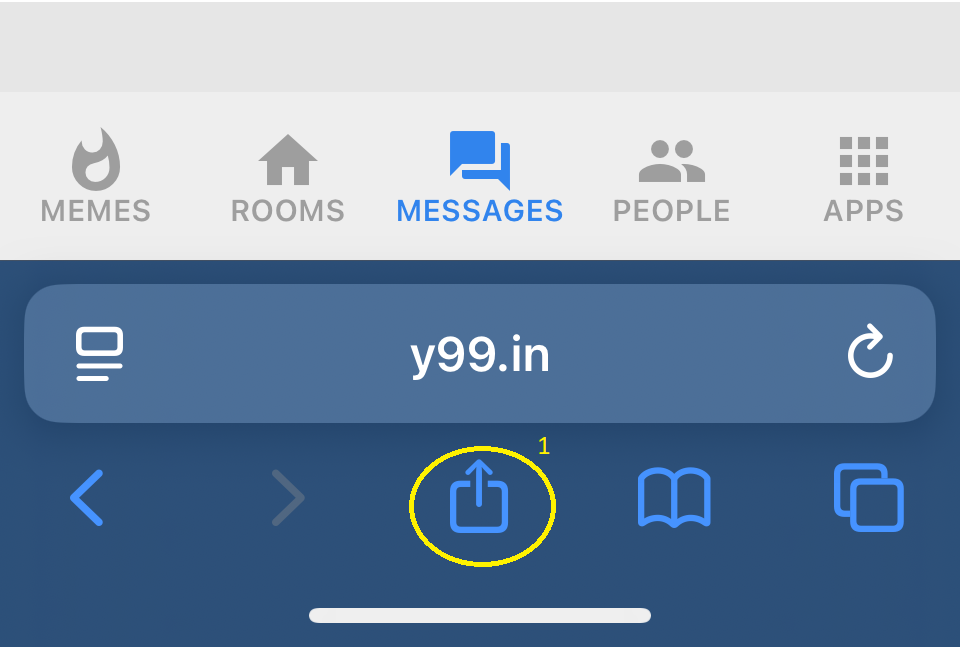The height and width of the screenshot is (651, 960).
Task: Reload the y99.in page
Action: (869, 354)
